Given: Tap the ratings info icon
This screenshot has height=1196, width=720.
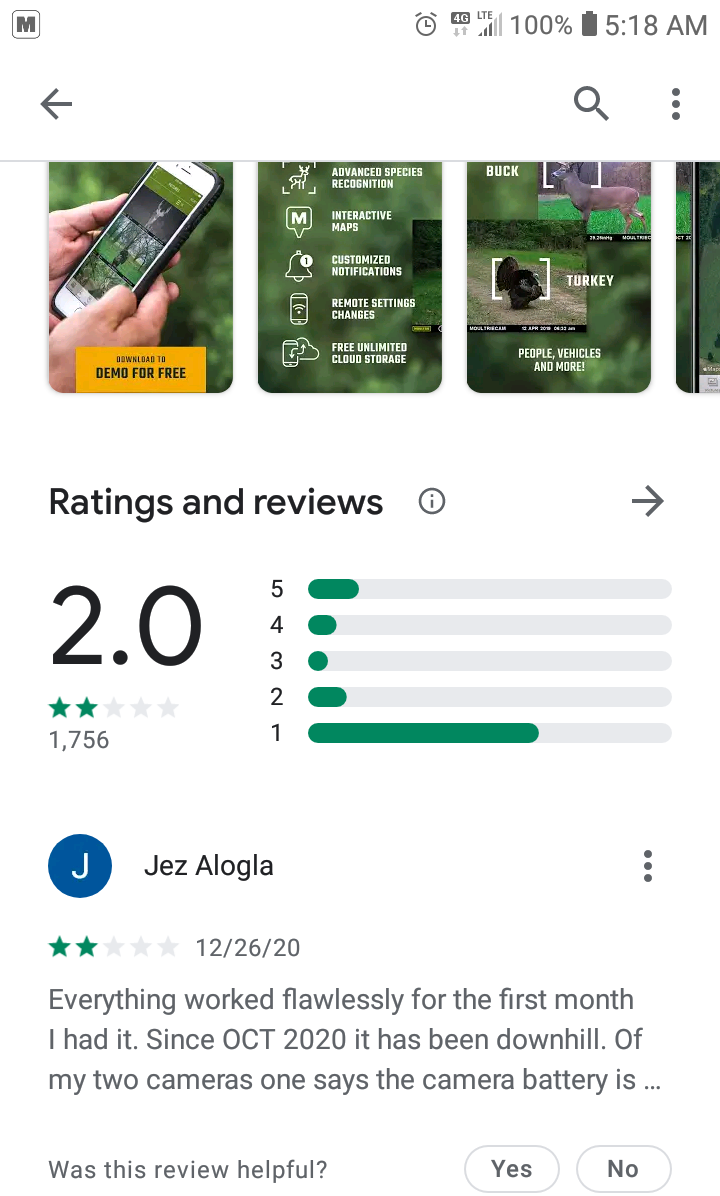Looking at the screenshot, I should click(432, 502).
